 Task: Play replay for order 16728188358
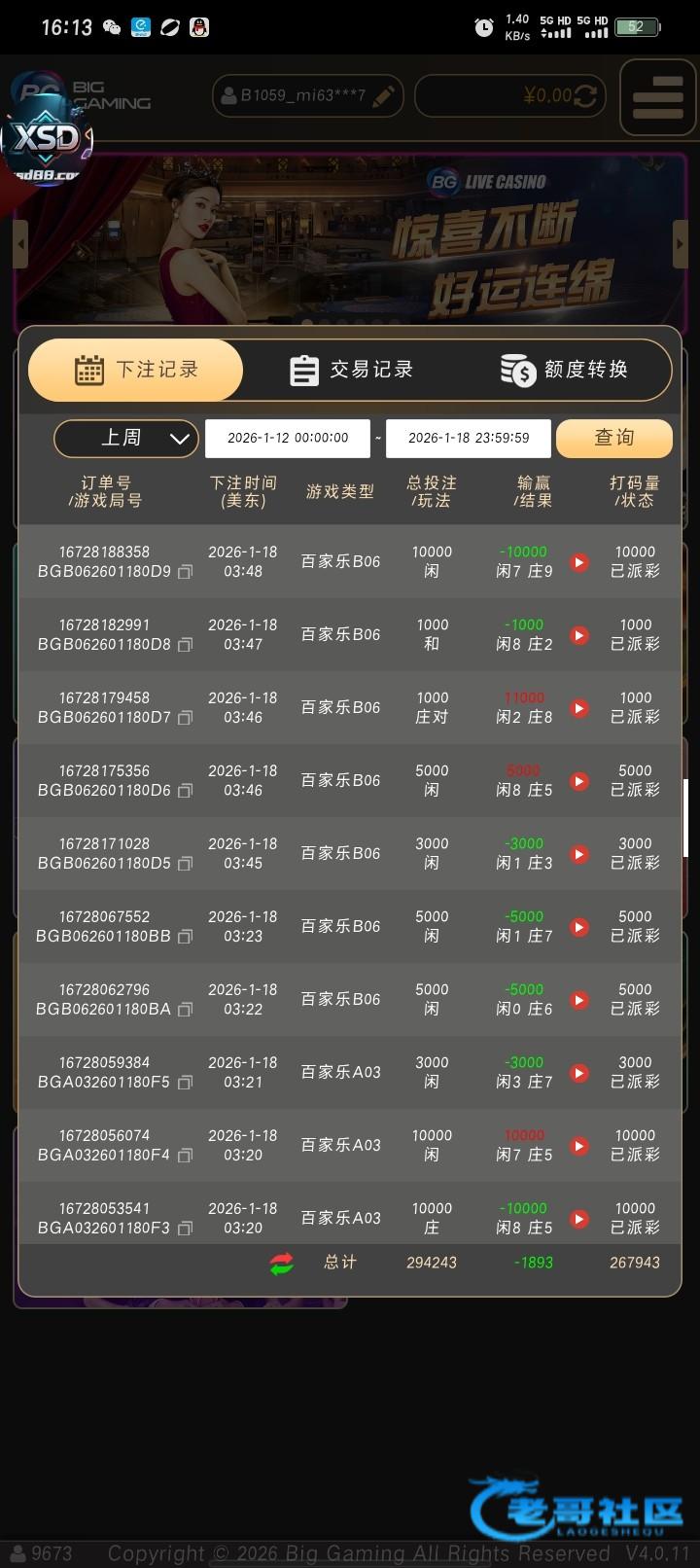tap(579, 562)
